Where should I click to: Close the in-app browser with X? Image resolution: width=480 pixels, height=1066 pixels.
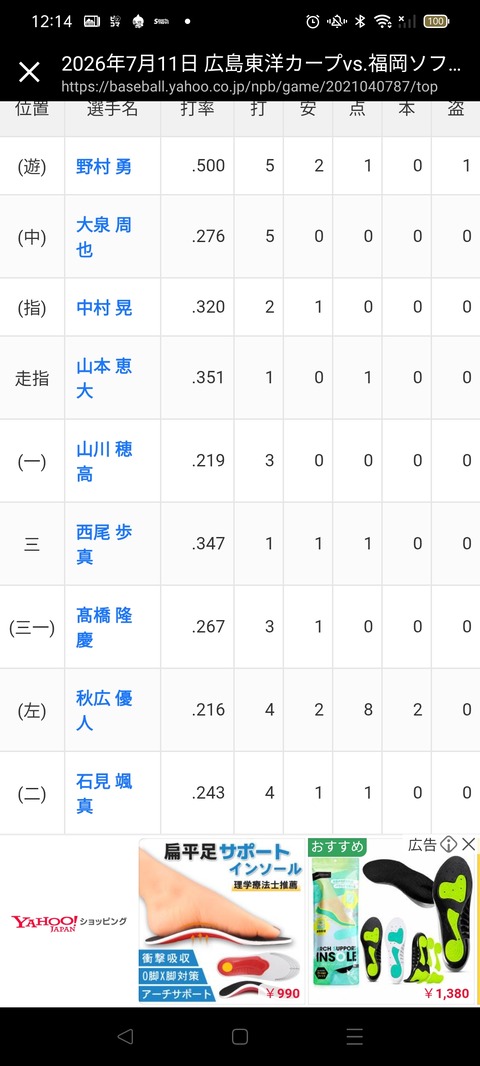coord(29,71)
